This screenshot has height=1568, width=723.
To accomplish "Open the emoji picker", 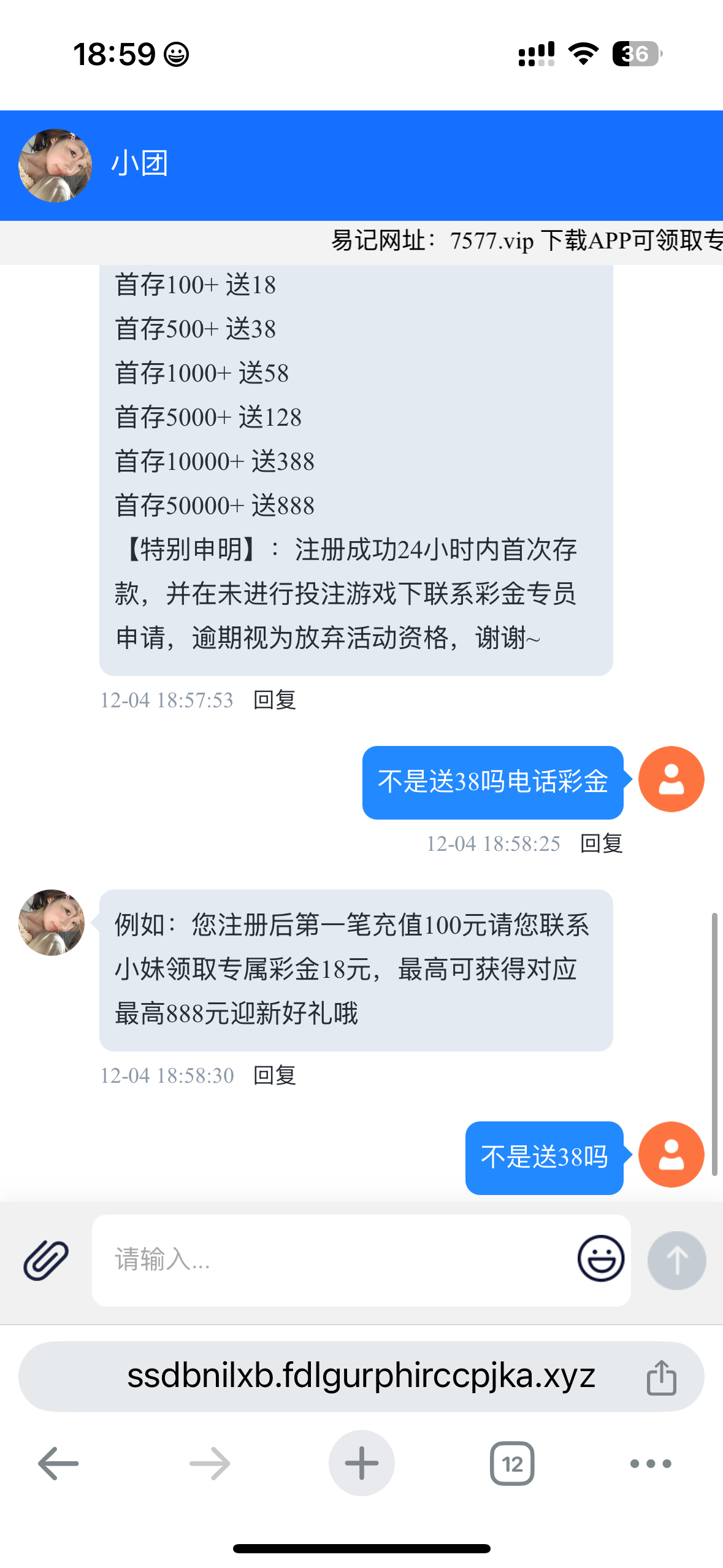I will [x=600, y=1259].
